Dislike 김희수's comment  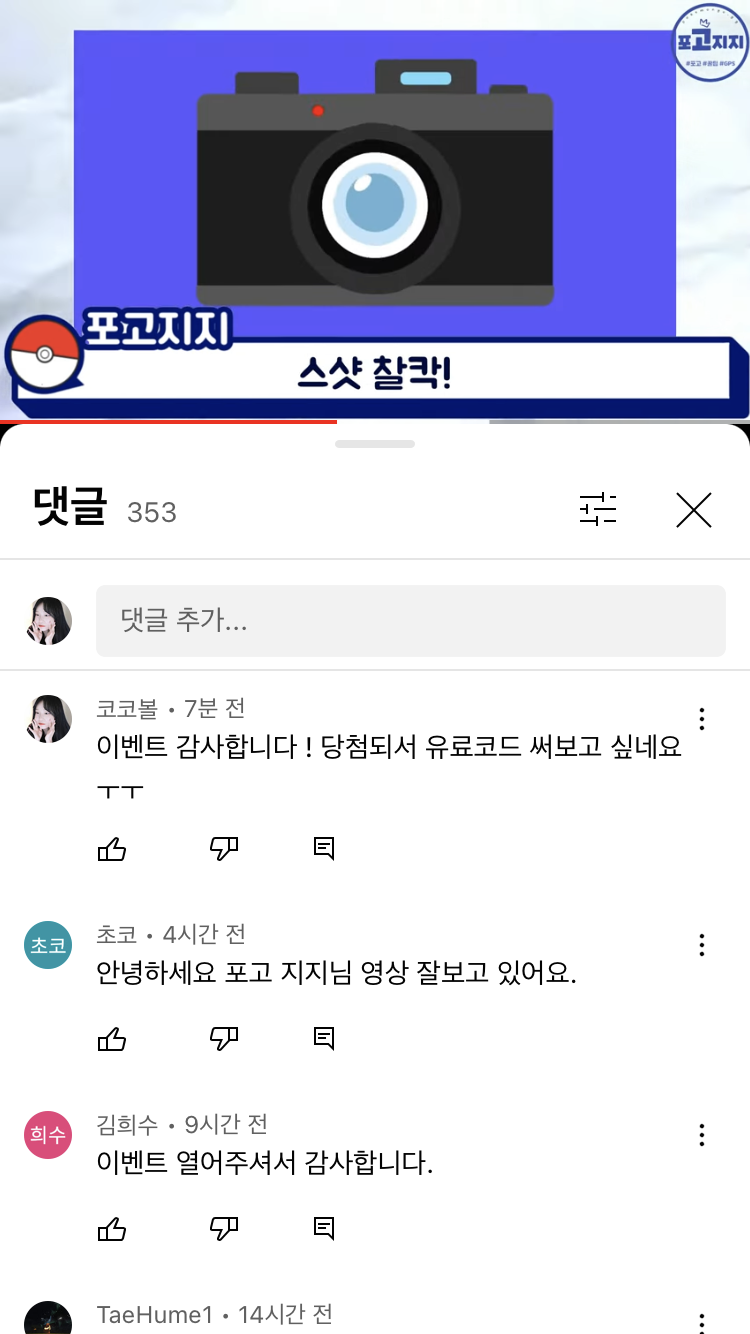224,1229
